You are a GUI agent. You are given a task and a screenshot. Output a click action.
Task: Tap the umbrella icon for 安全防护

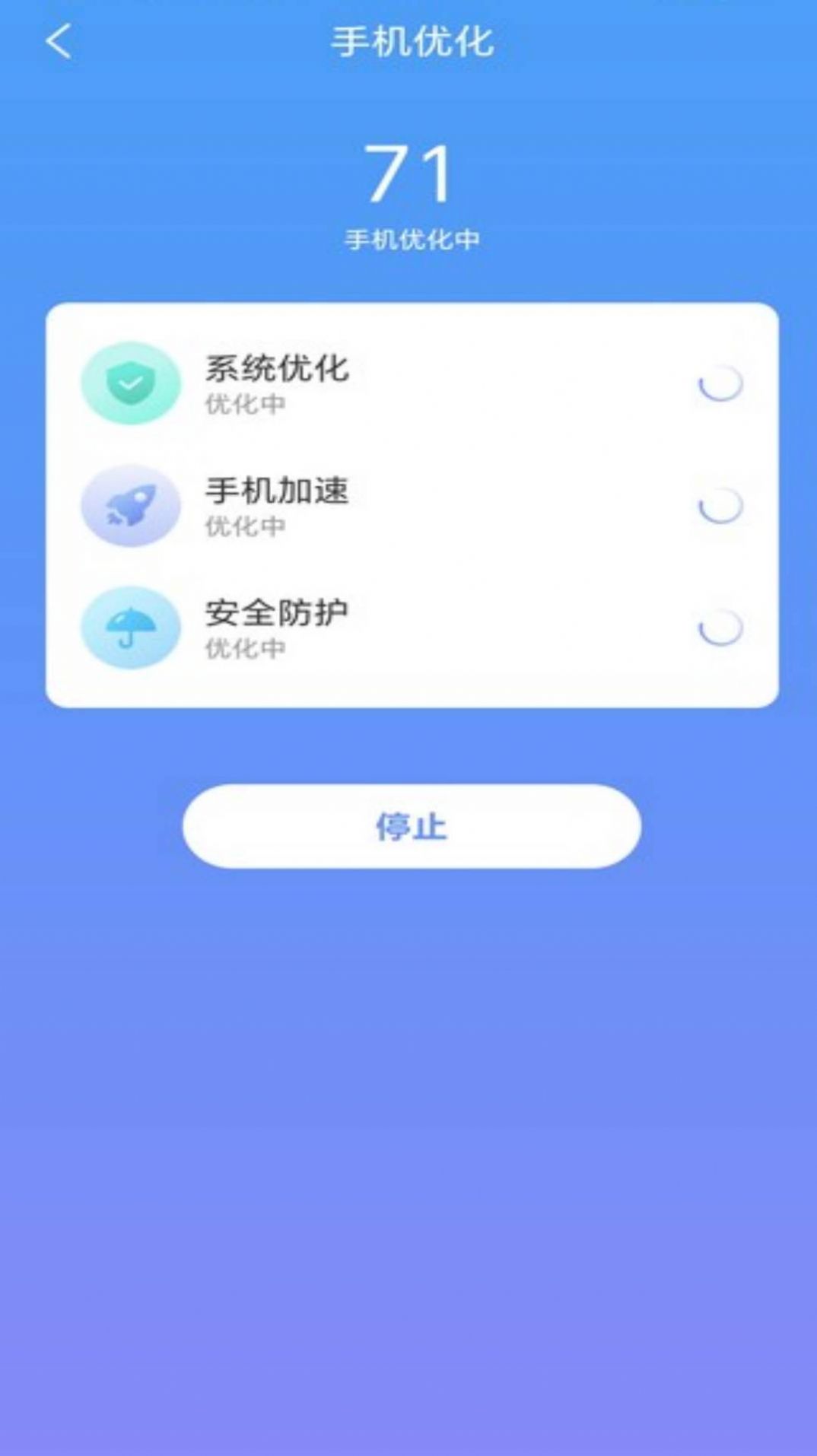pos(131,627)
